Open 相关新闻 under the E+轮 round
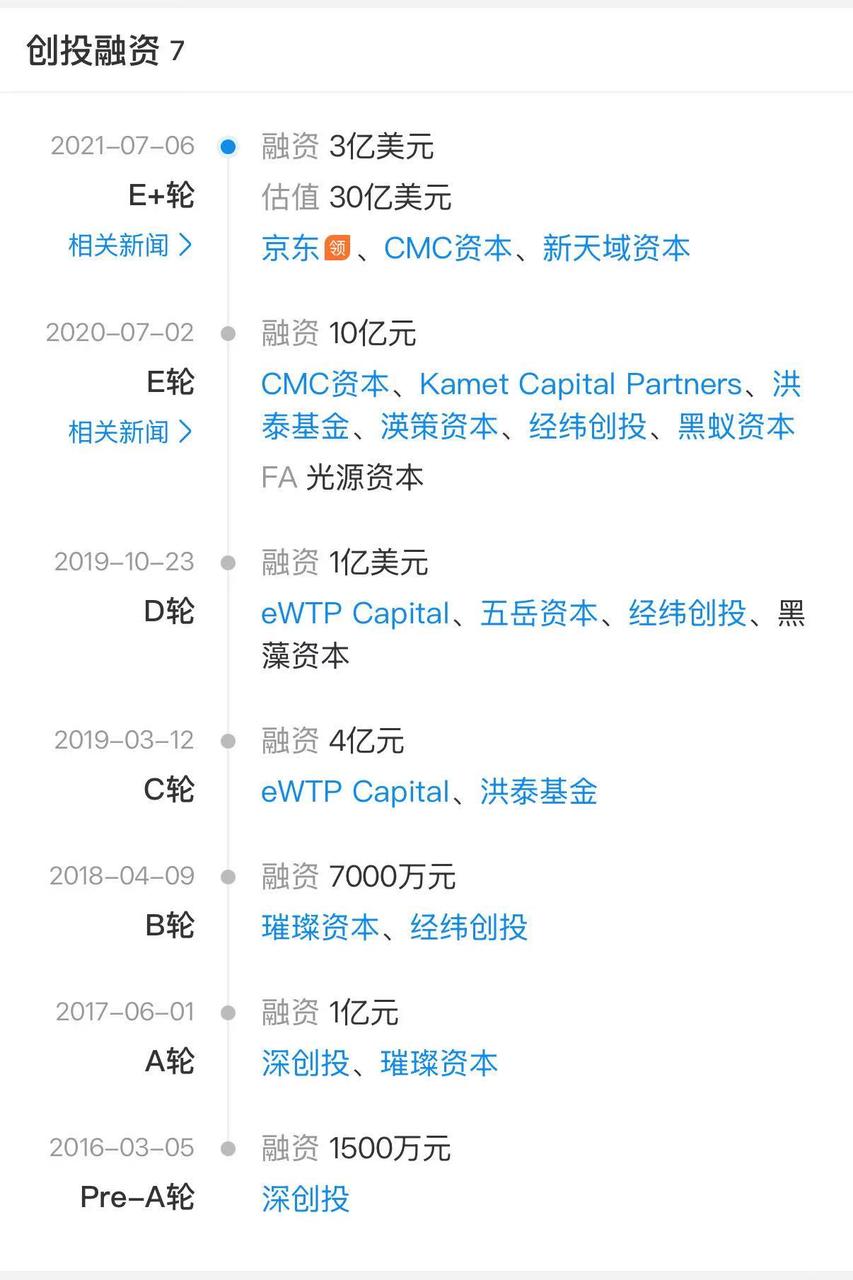 pyautogui.click(x=129, y=246)
